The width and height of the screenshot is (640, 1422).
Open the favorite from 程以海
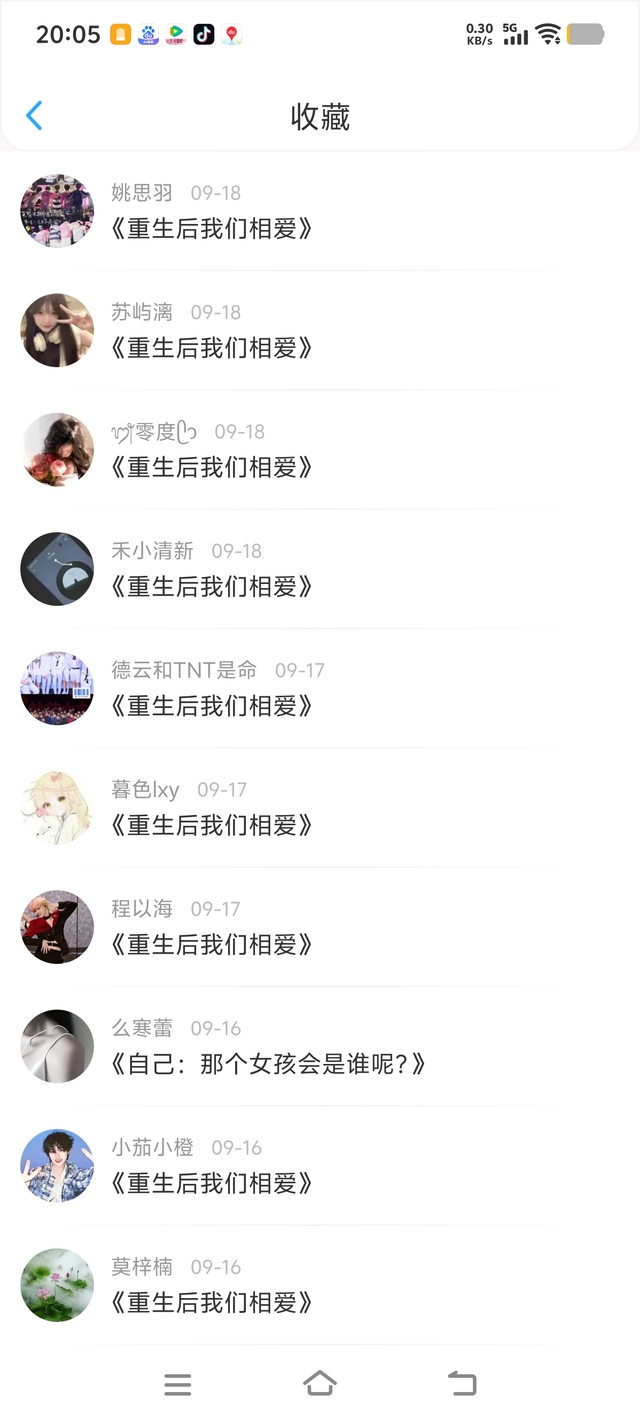pos(212,944)
